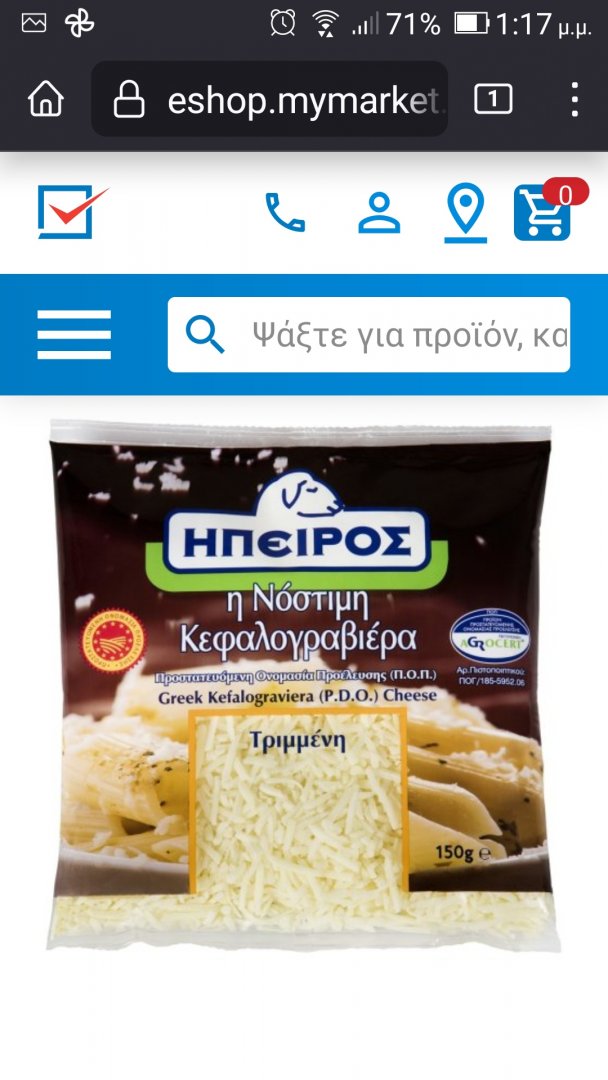Open the store location pin
608x1080 pixels.
point(466,212)
